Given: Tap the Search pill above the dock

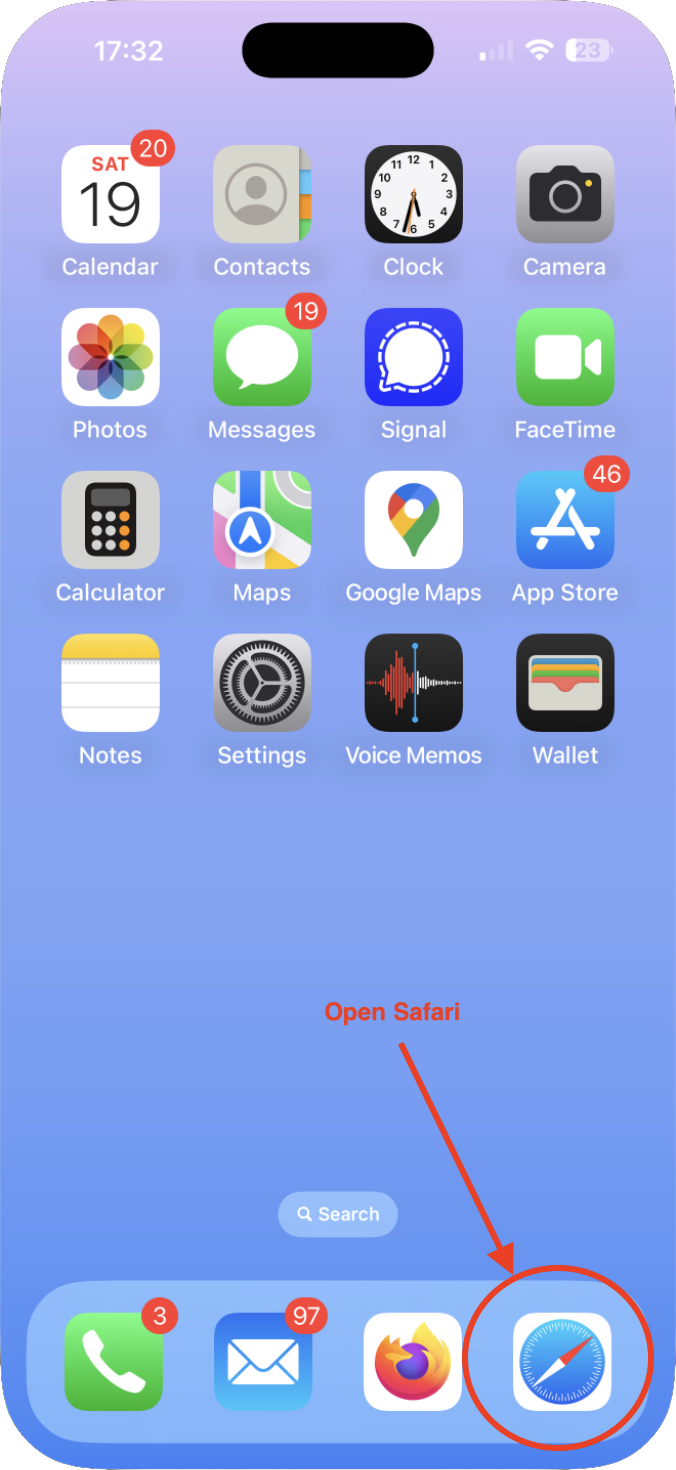Looking at the screenshot, I should (338, 1214).
